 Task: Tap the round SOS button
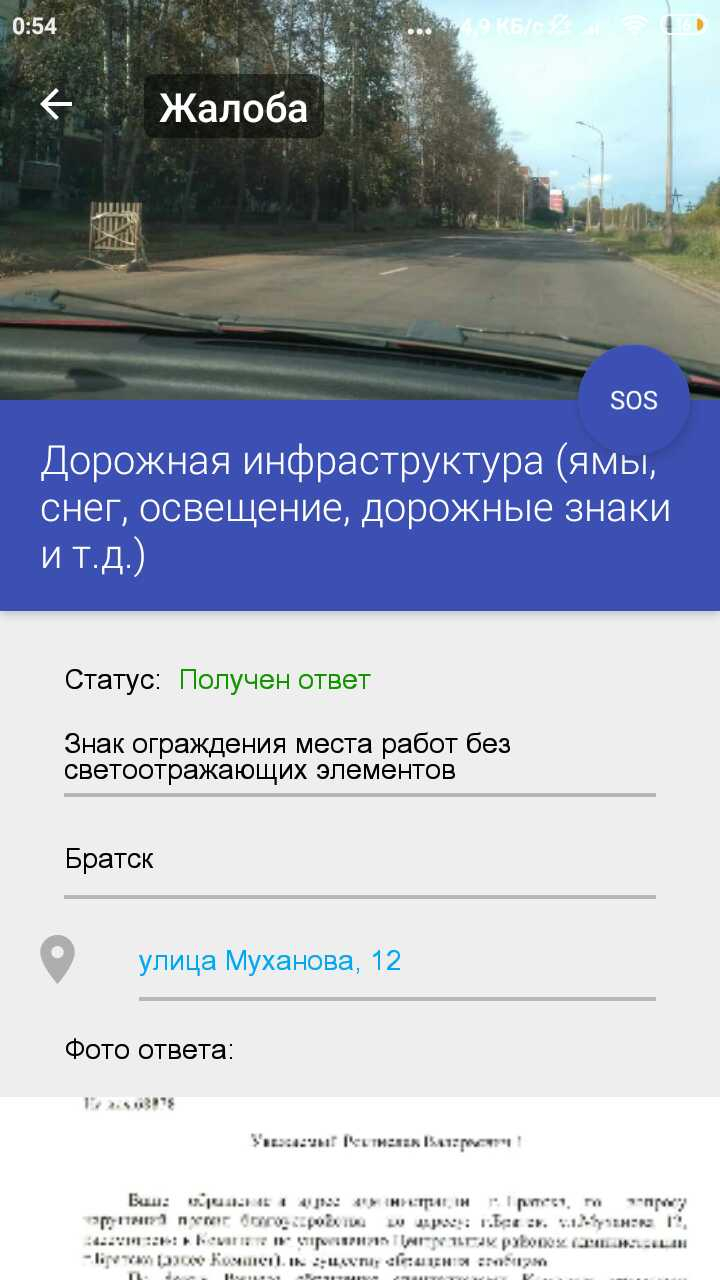click(x=634, y=400)
